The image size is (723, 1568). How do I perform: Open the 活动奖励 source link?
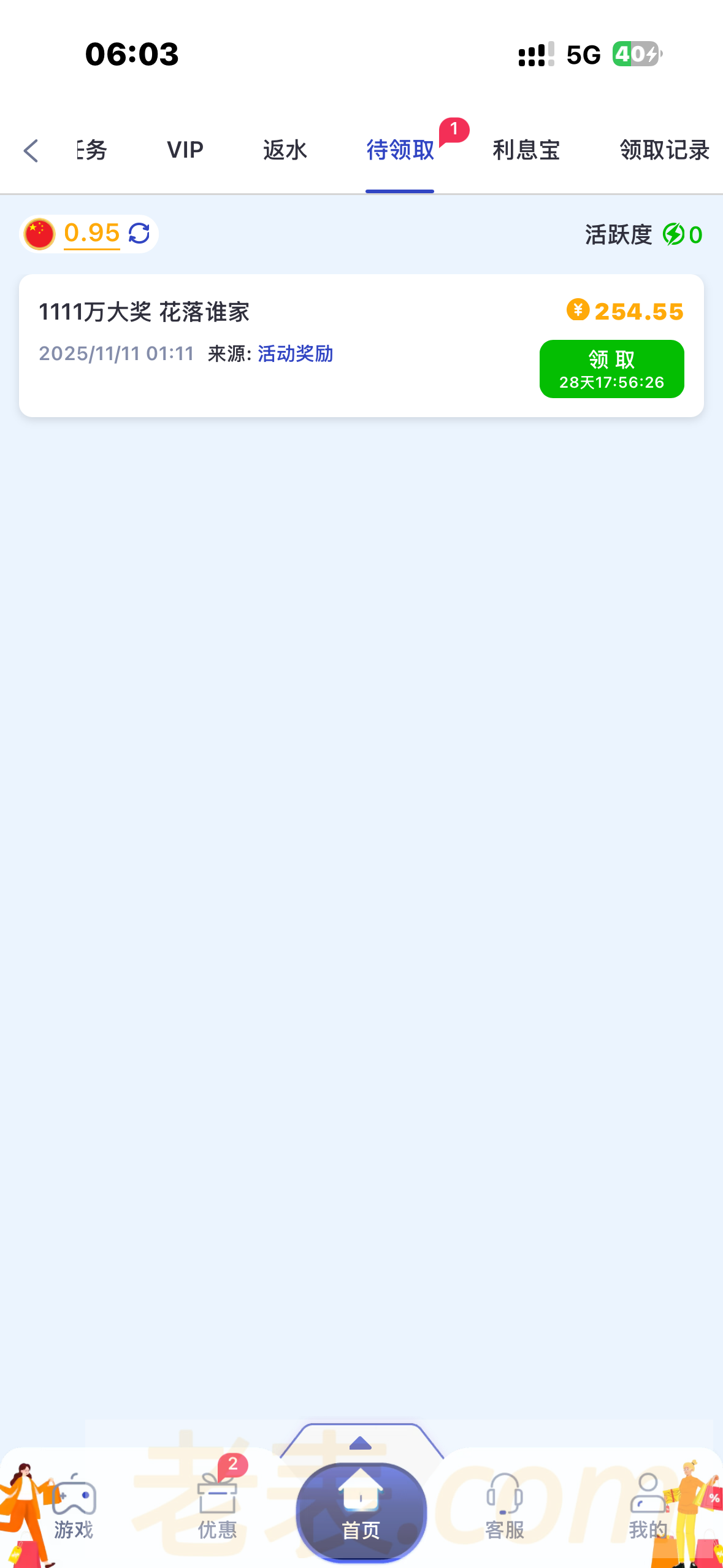[x=295, y=354]
